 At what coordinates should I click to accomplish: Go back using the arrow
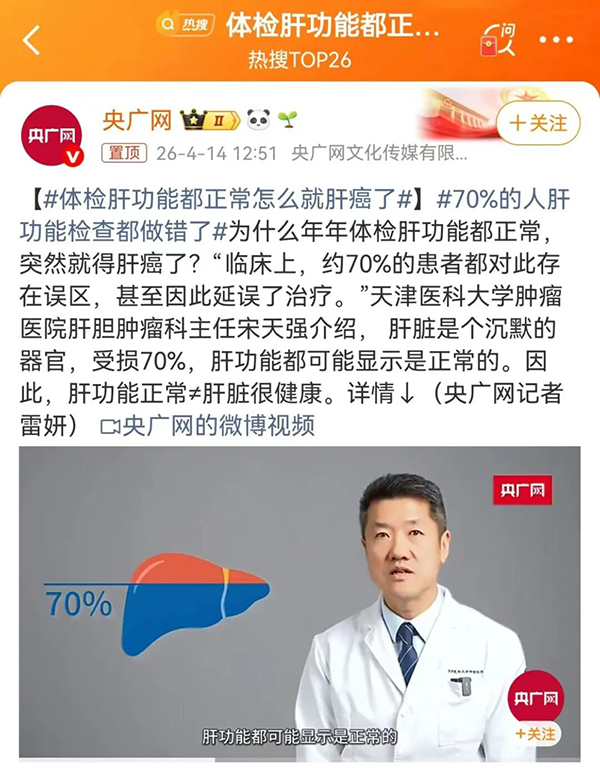click(32, 41)
